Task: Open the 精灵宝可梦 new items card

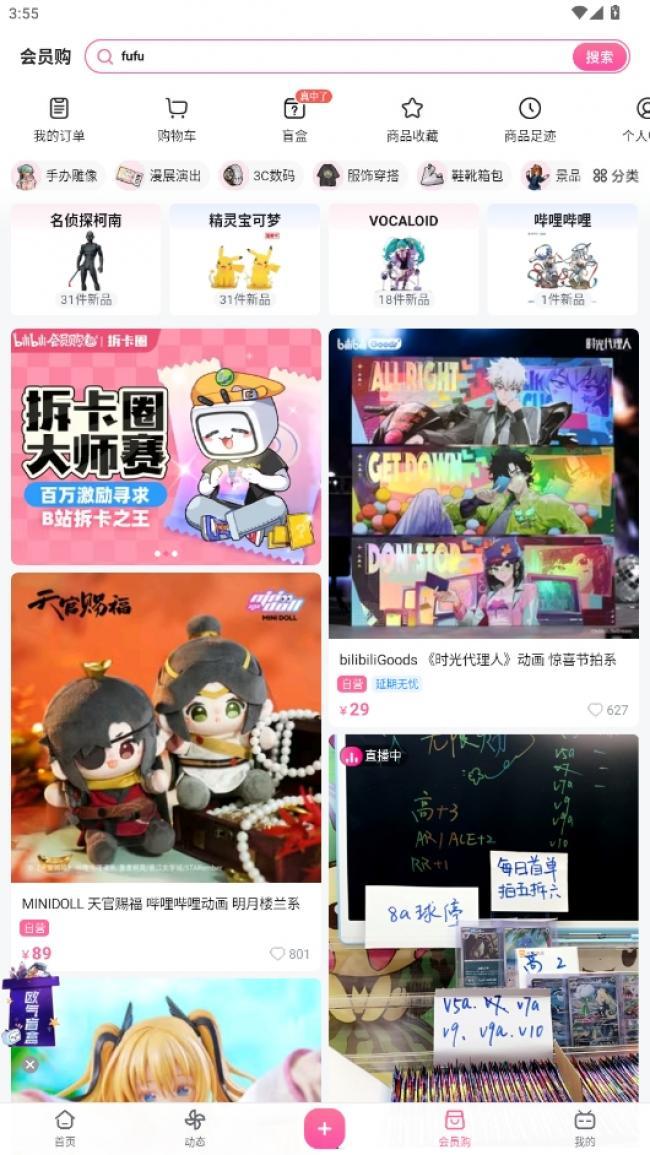Action: [244, 260]
